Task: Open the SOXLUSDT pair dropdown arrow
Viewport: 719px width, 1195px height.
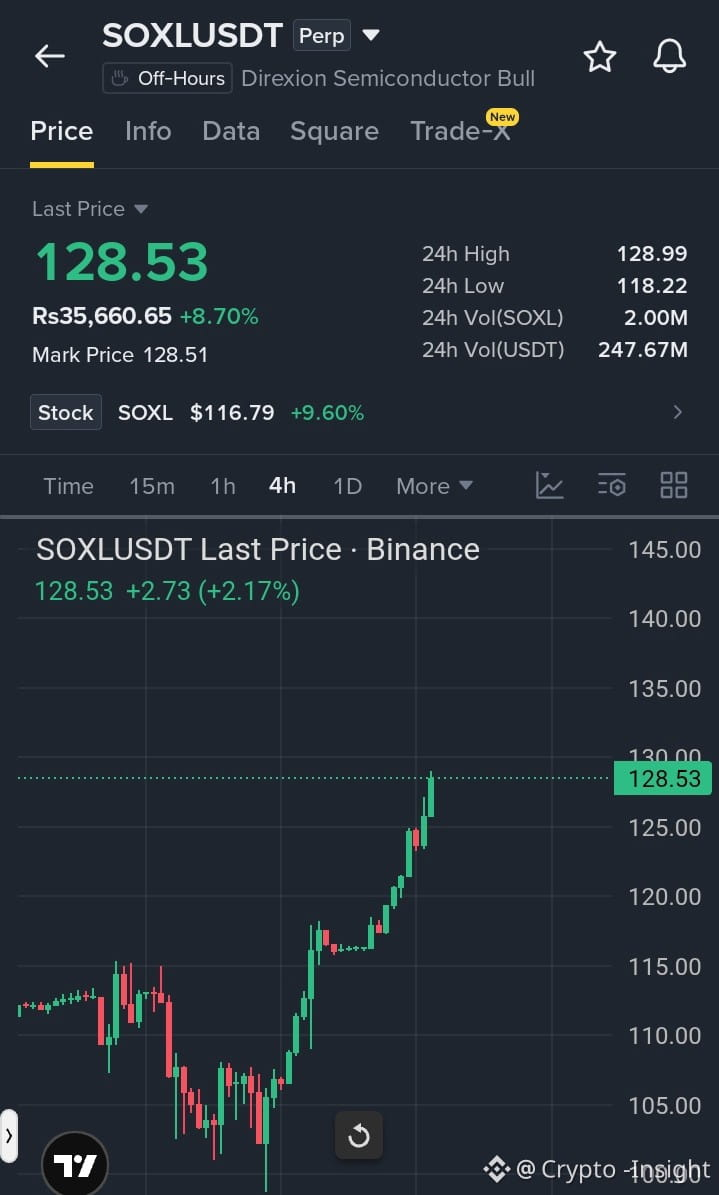Action: click(x=371, y=35)
